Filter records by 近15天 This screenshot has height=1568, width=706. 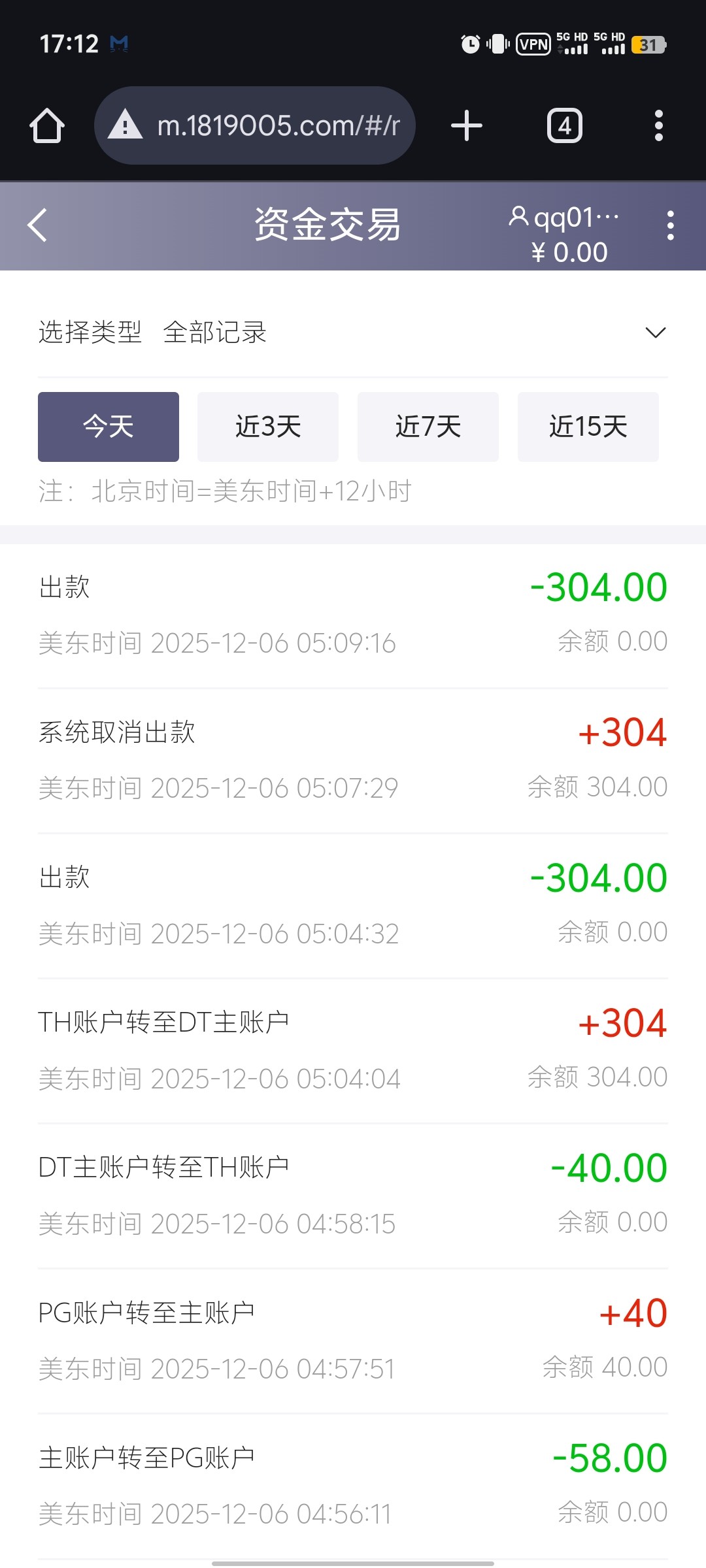point(588,427)
